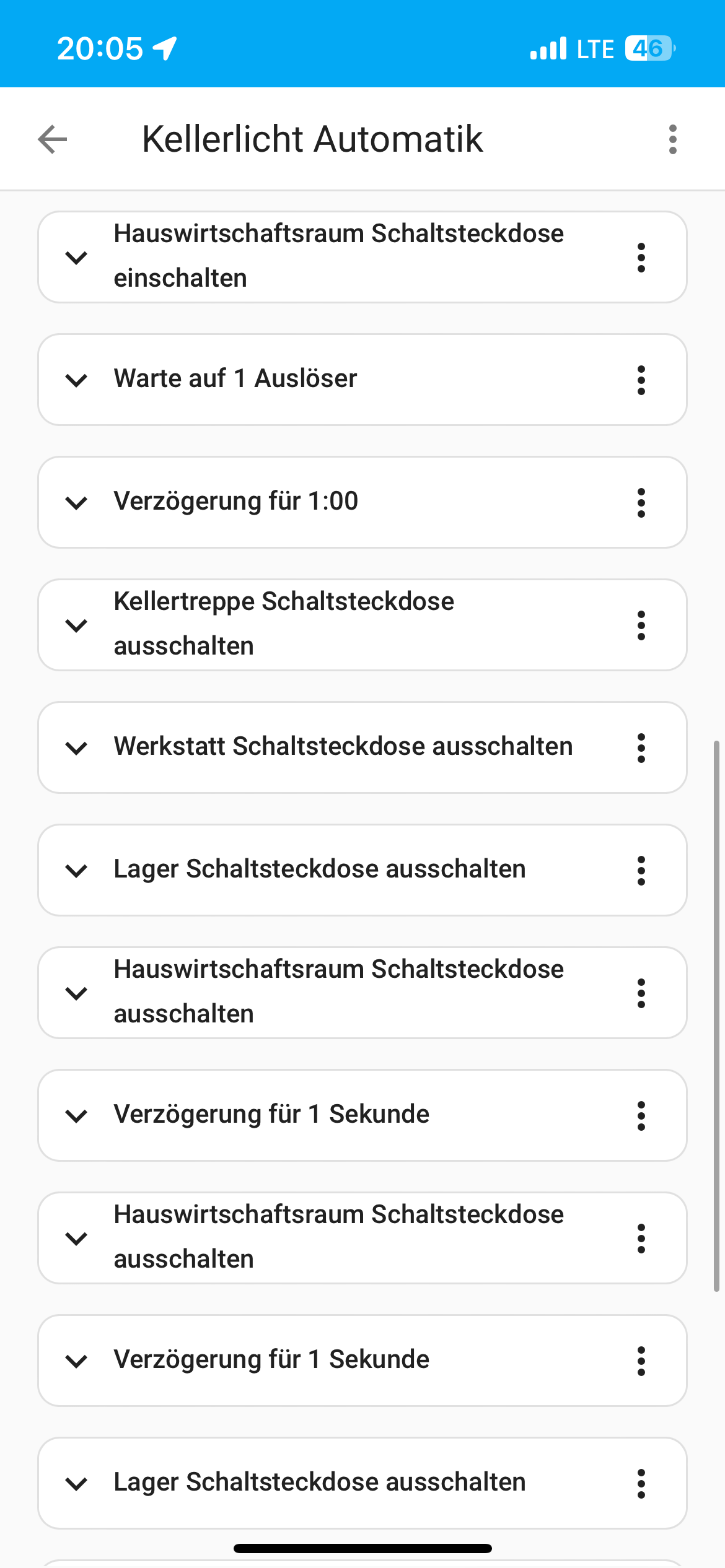This screenshot has height=1568, width=725.
Task: Open the Kellerlicht Automatik overflow menu
Action: pos(673,139)
